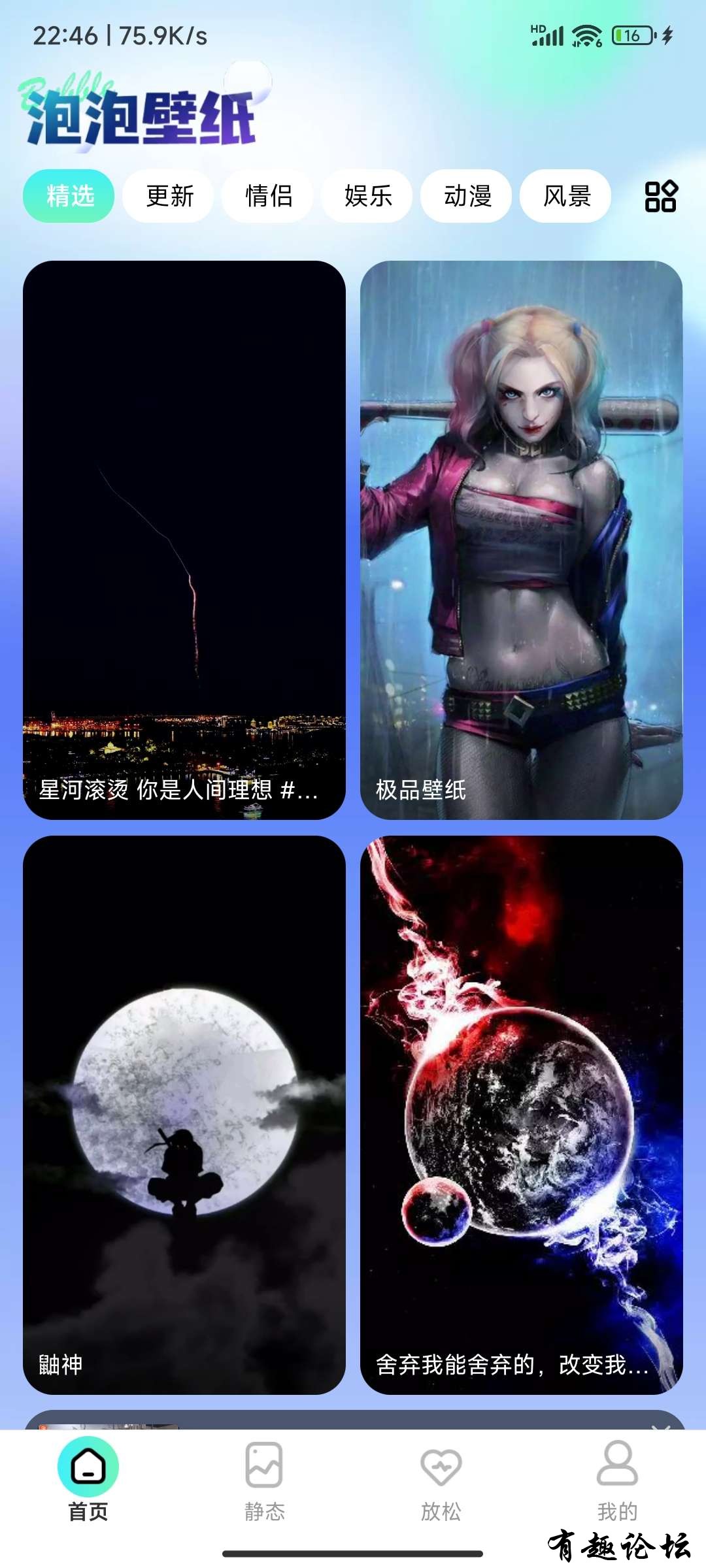Switch to the 更新 category

169,196
